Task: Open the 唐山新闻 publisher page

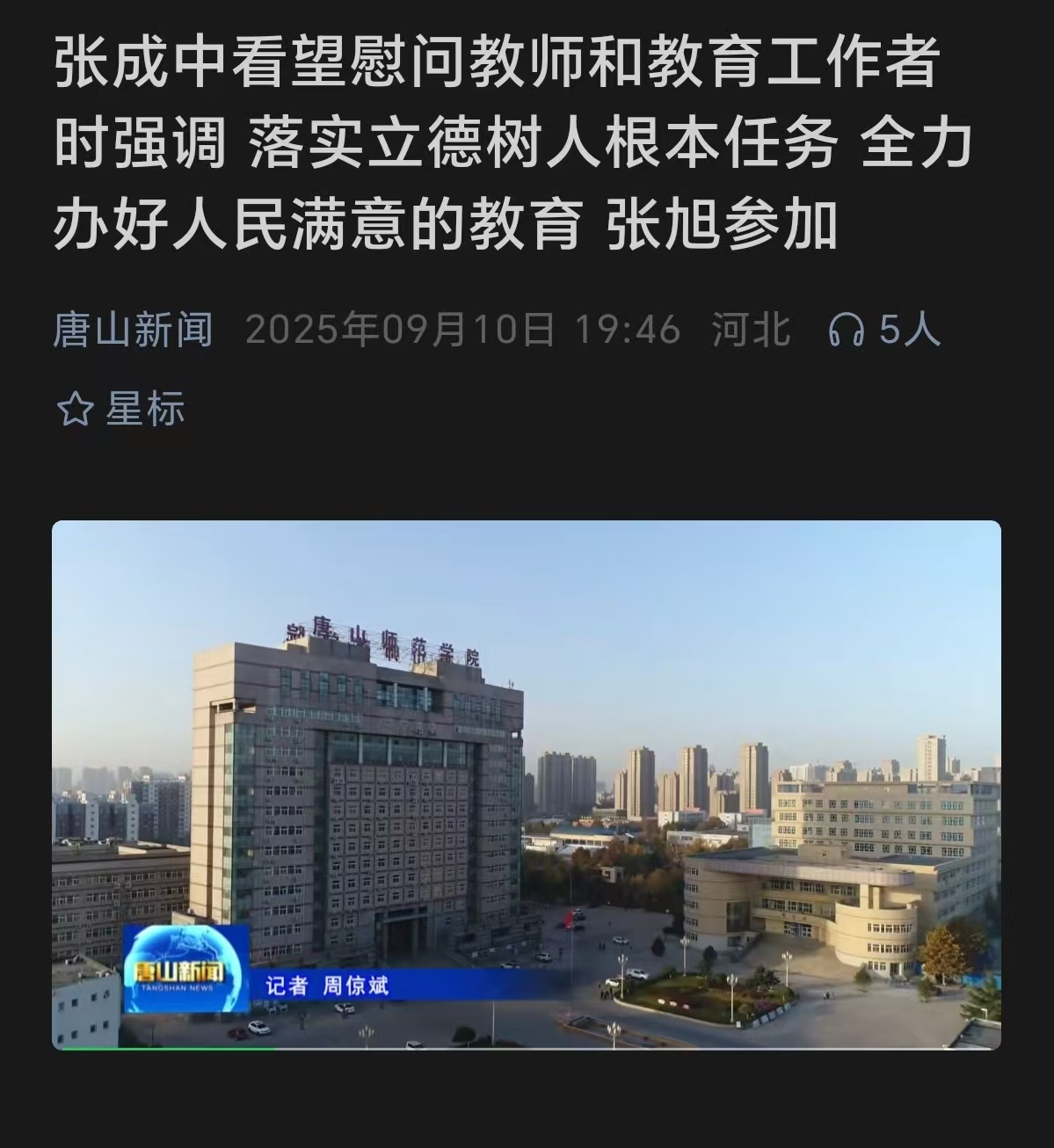Action: [132, 331]
